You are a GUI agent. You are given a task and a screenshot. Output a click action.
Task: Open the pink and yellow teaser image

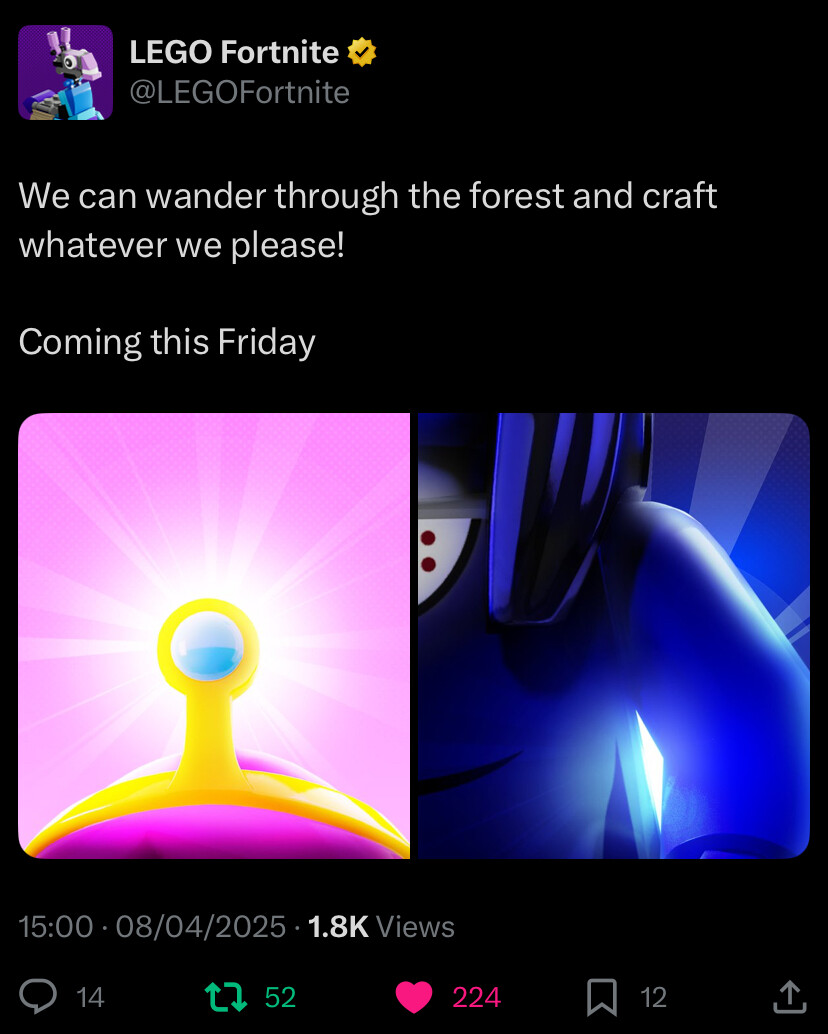tap(214, 636)
